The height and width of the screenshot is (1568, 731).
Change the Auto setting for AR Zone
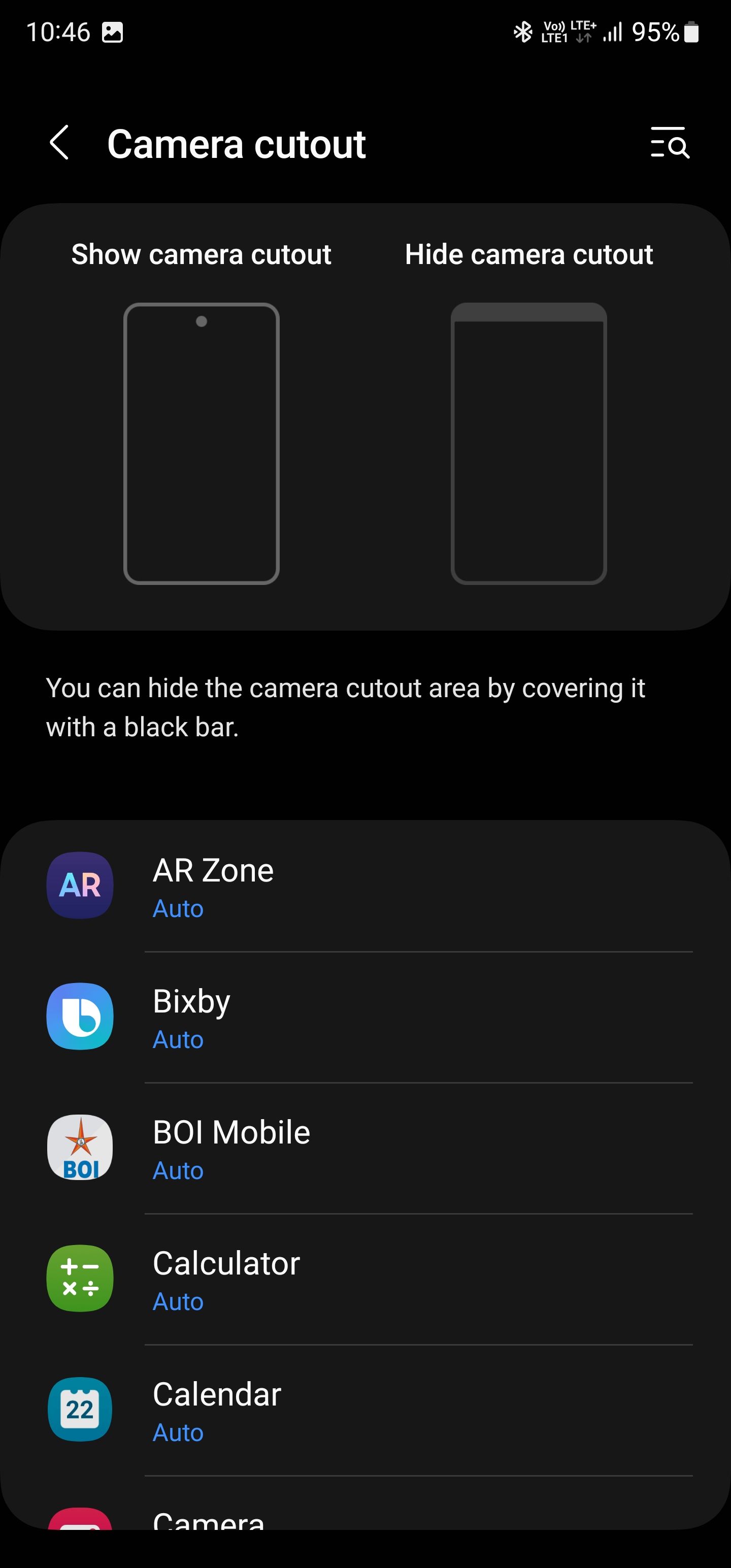point(178,908)
